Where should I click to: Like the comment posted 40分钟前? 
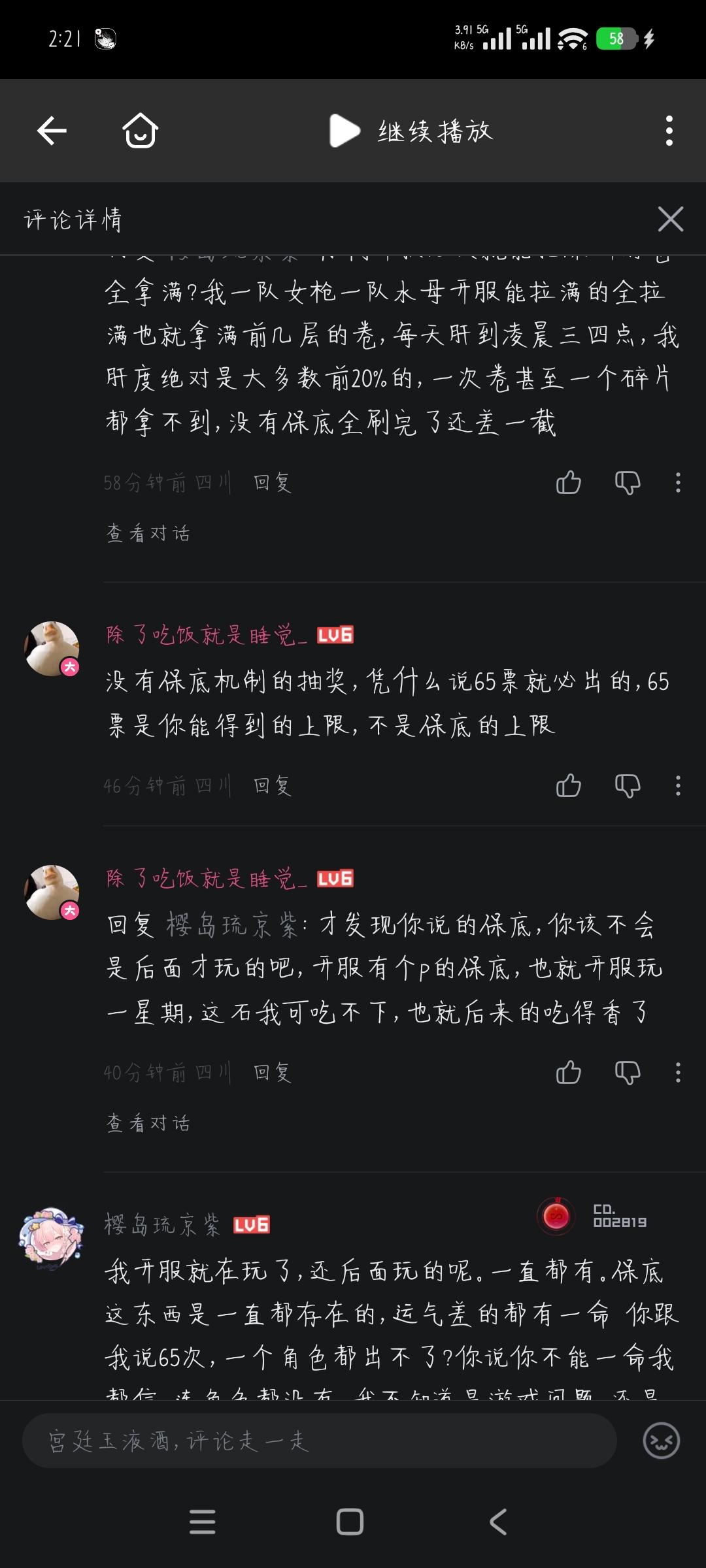point(568,1072)
